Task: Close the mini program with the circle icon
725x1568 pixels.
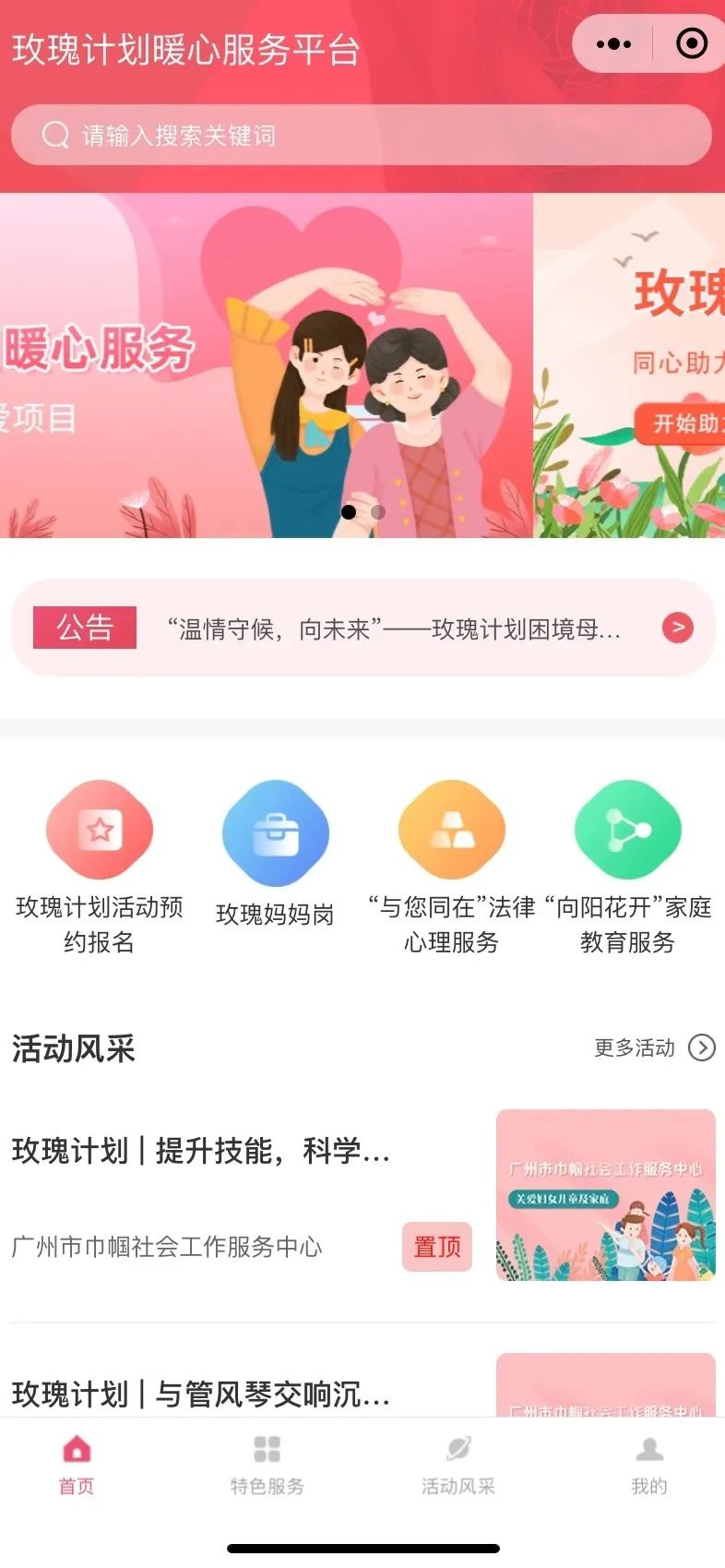Action: click(691, 43)
